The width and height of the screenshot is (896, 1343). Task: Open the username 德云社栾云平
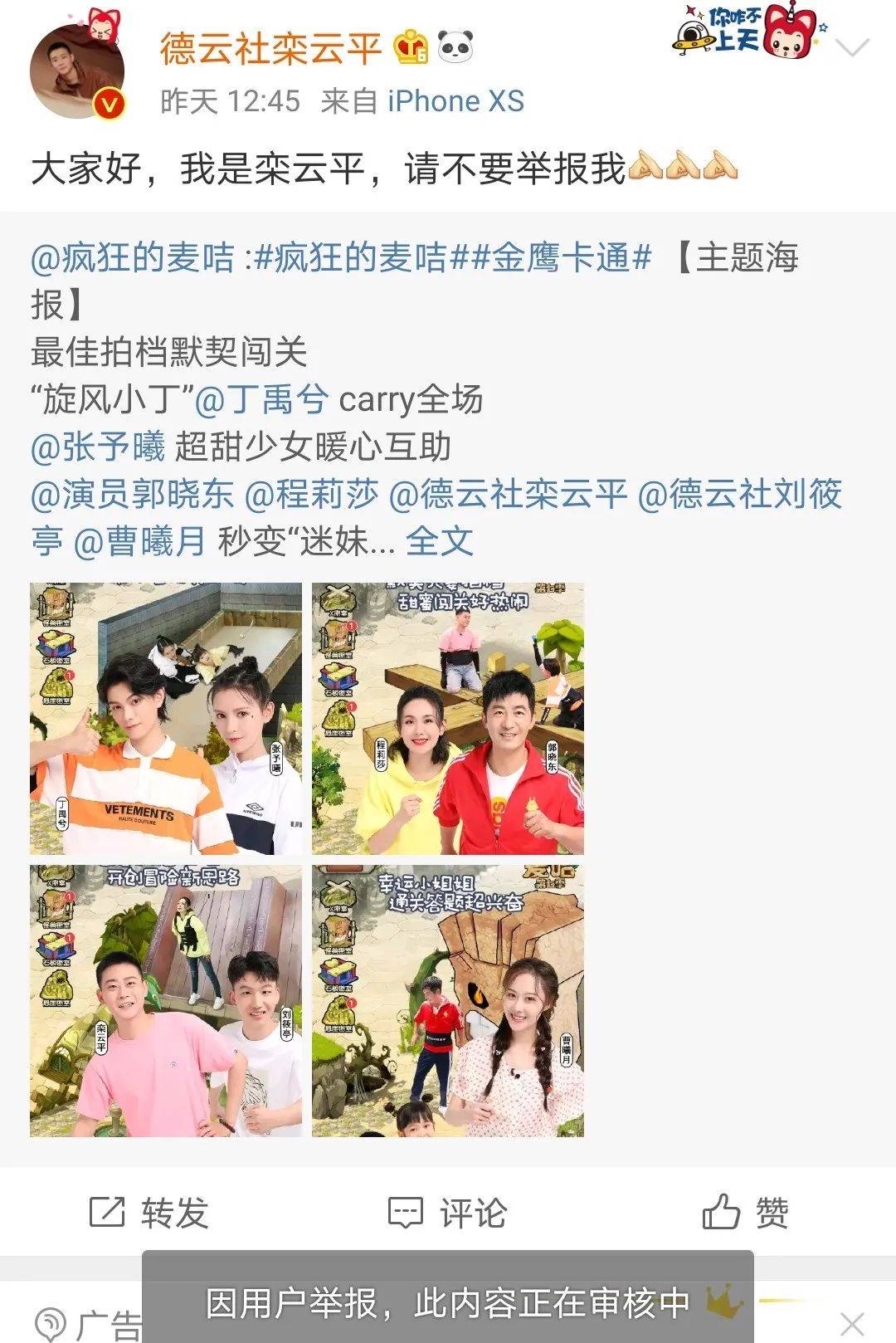[270, 48]
